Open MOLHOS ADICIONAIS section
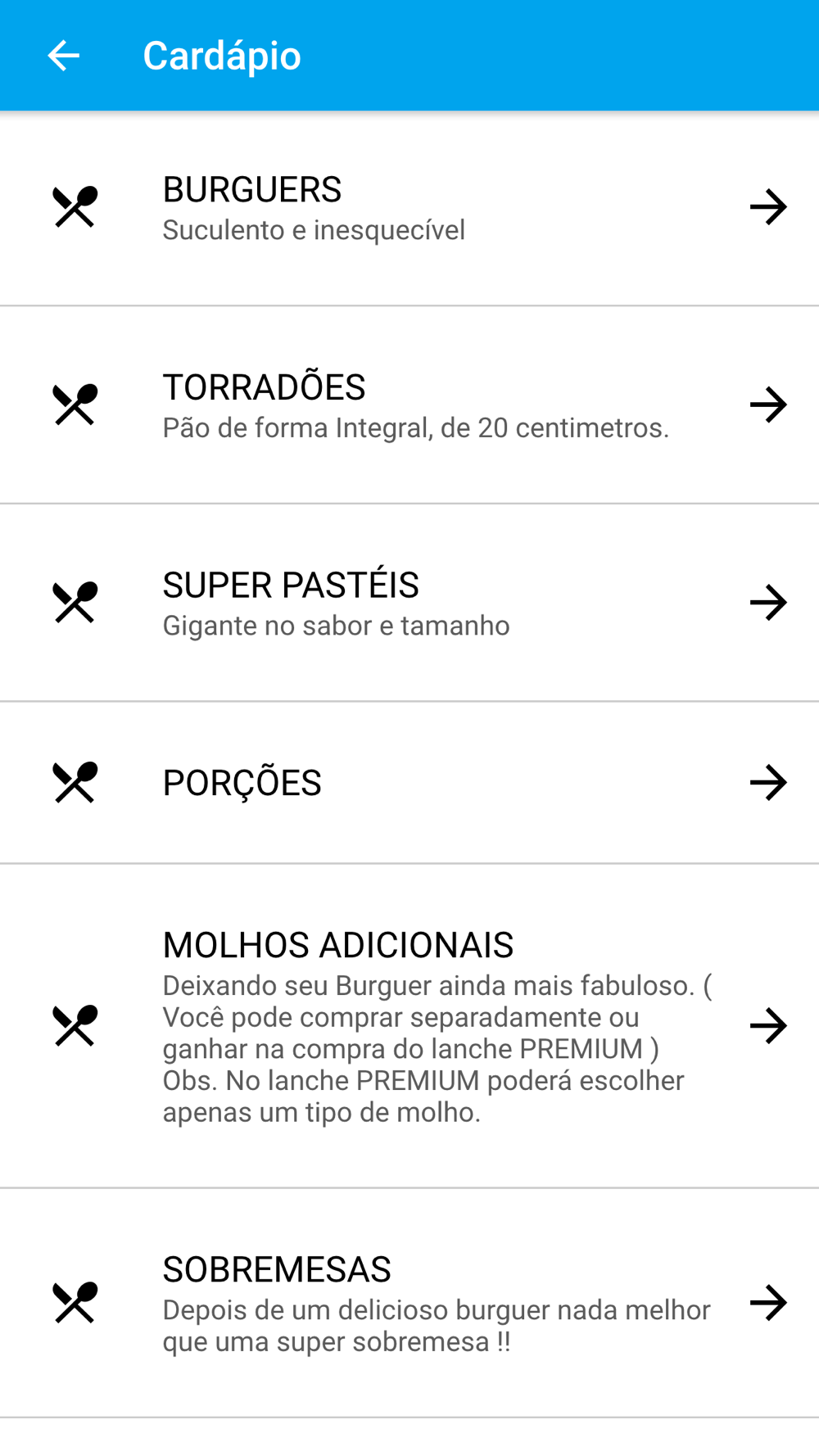 [x=409, y=1025]
